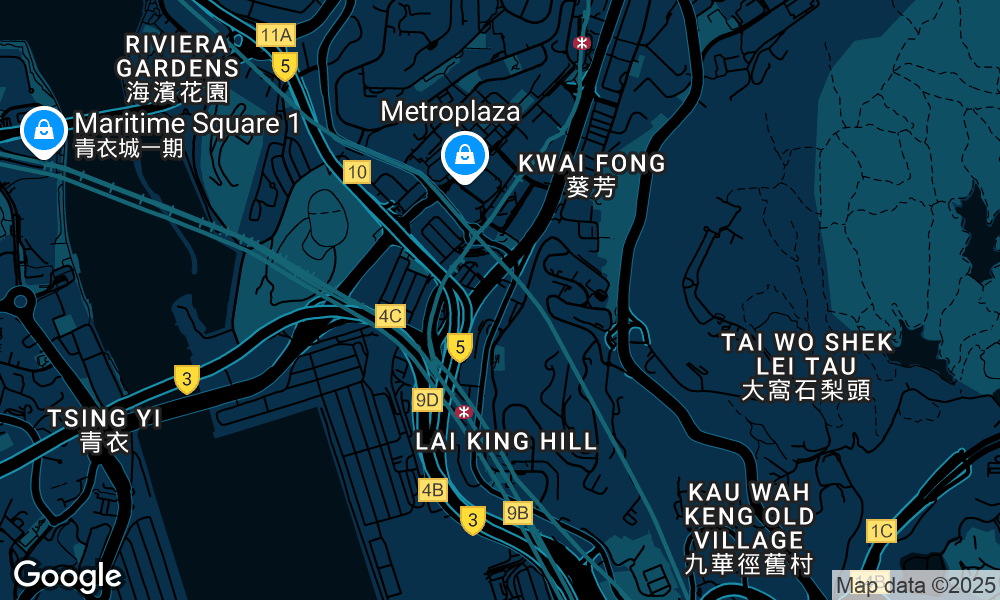Open the Metroplaza shopping pin

465,156
